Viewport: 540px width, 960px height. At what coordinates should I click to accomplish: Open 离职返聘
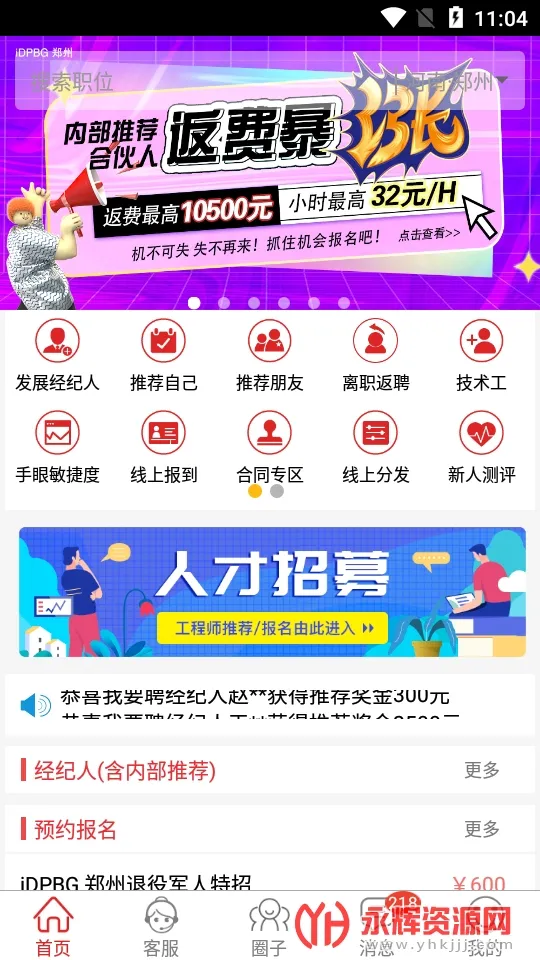(375, 356)
